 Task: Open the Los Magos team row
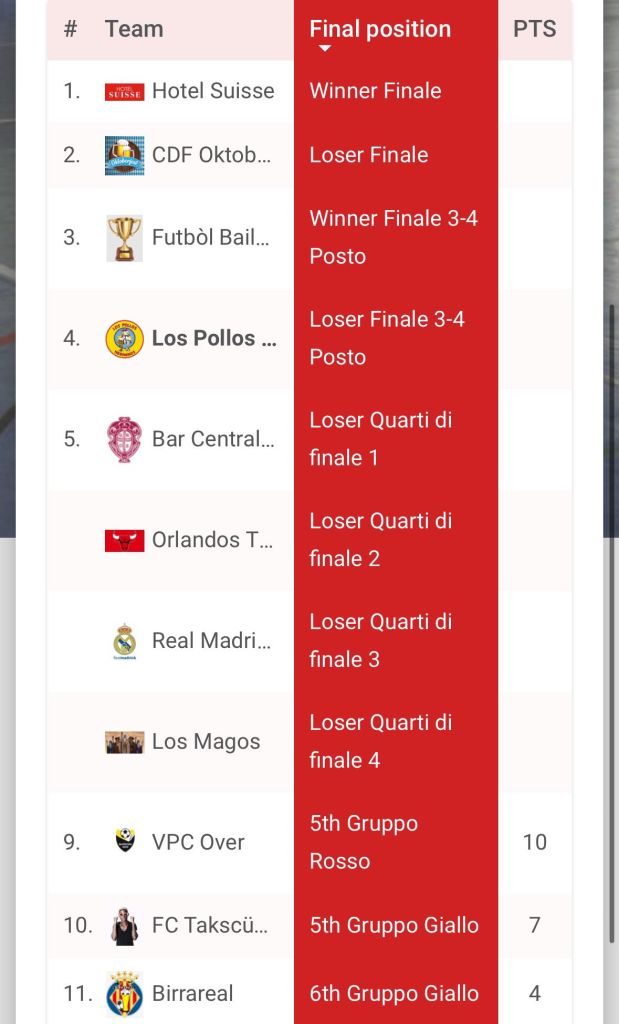[205, 742]
